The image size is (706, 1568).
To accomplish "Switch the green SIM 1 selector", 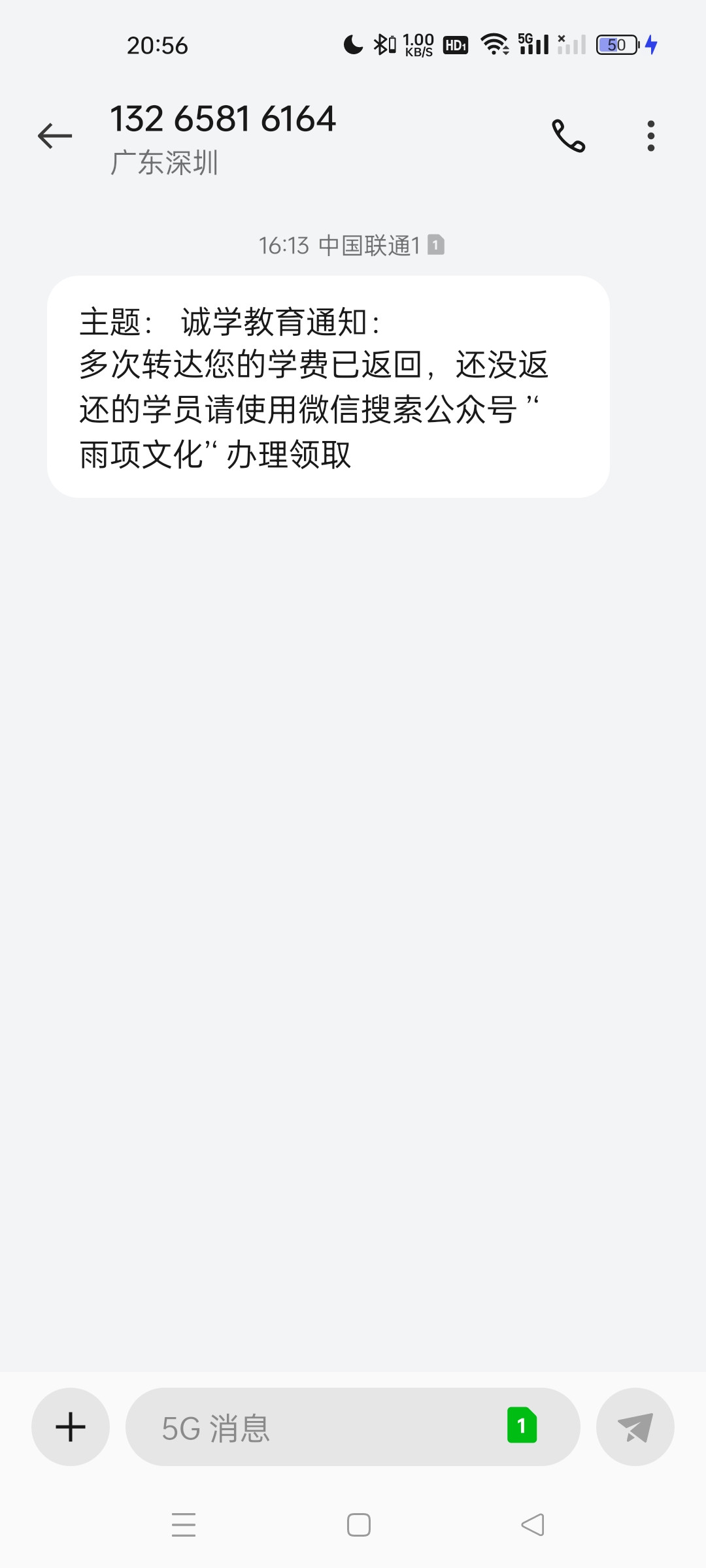I will (x=522, y=1426).
